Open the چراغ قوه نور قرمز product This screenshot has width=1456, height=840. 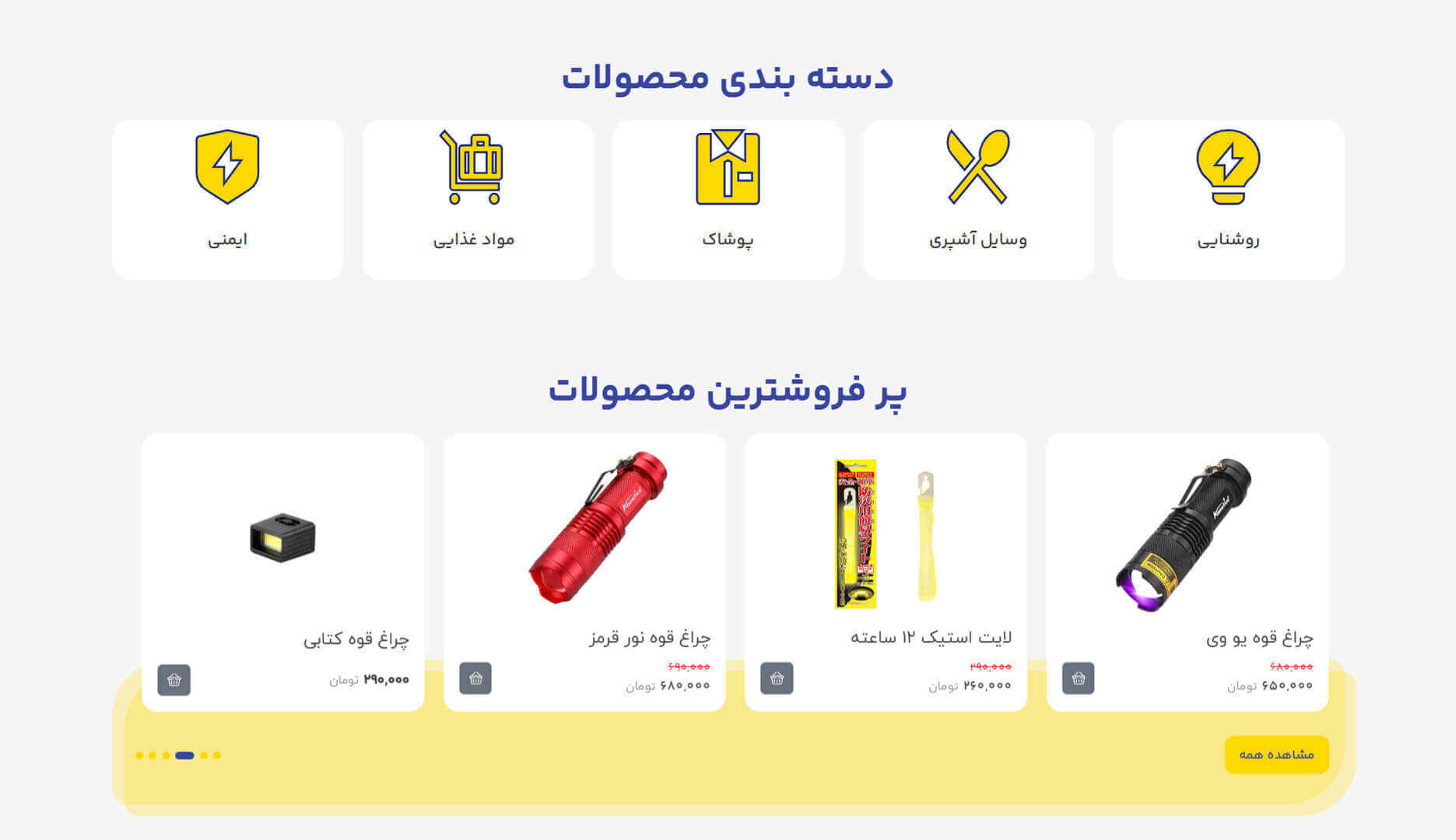649,638
